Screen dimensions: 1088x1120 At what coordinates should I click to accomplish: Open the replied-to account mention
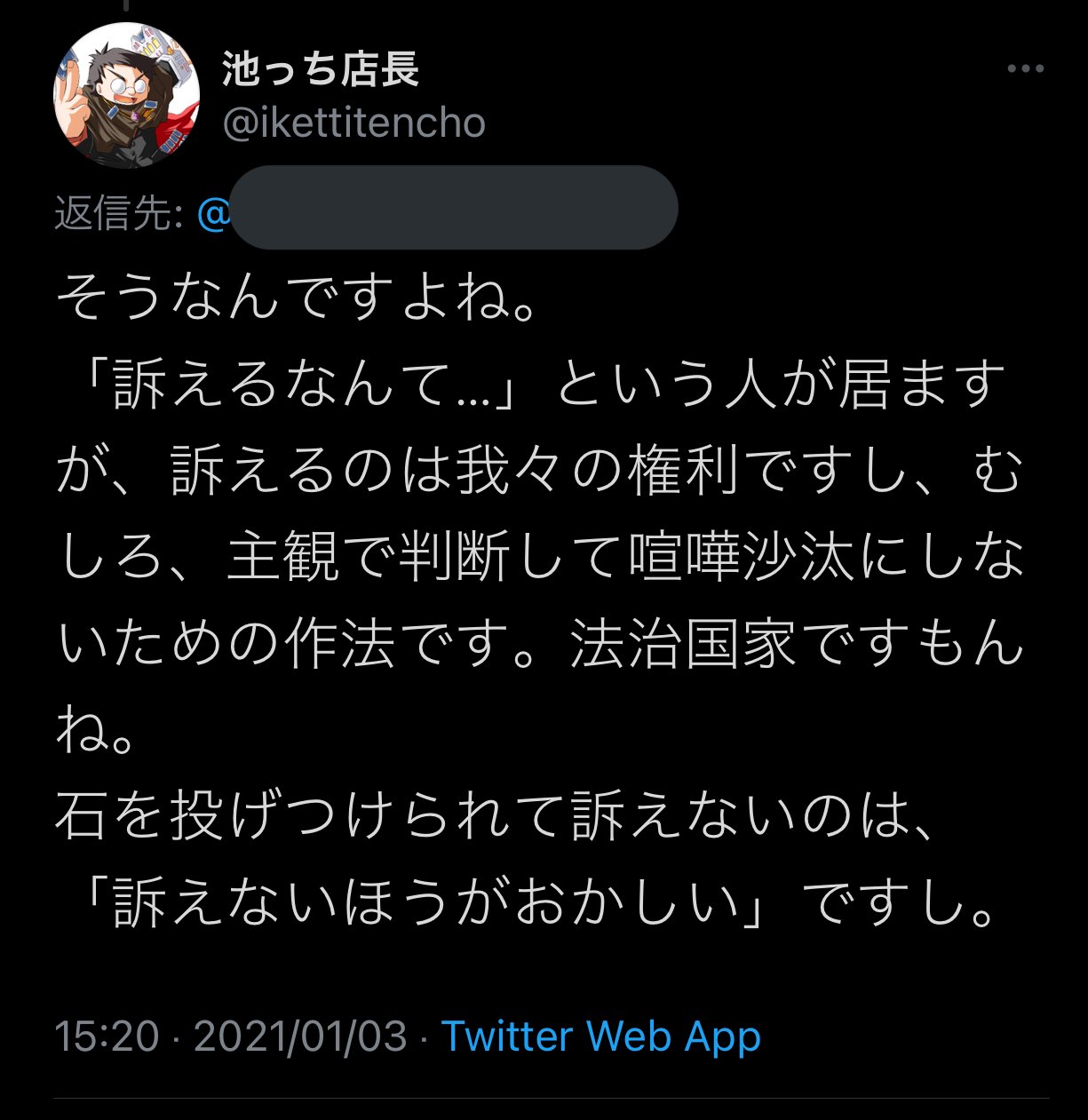(x=437, y=209)
